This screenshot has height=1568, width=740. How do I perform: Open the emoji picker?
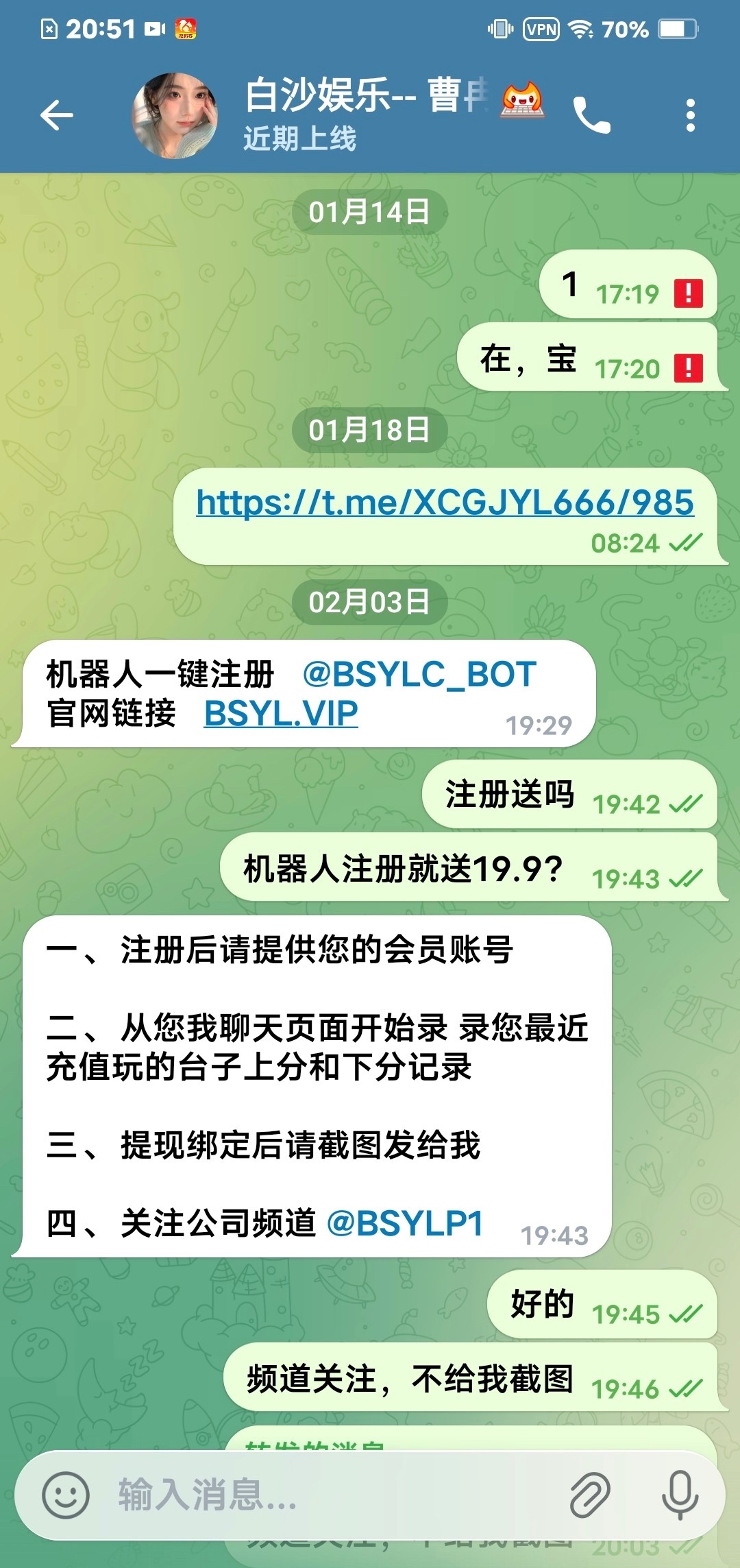(x=66, y=1495)
